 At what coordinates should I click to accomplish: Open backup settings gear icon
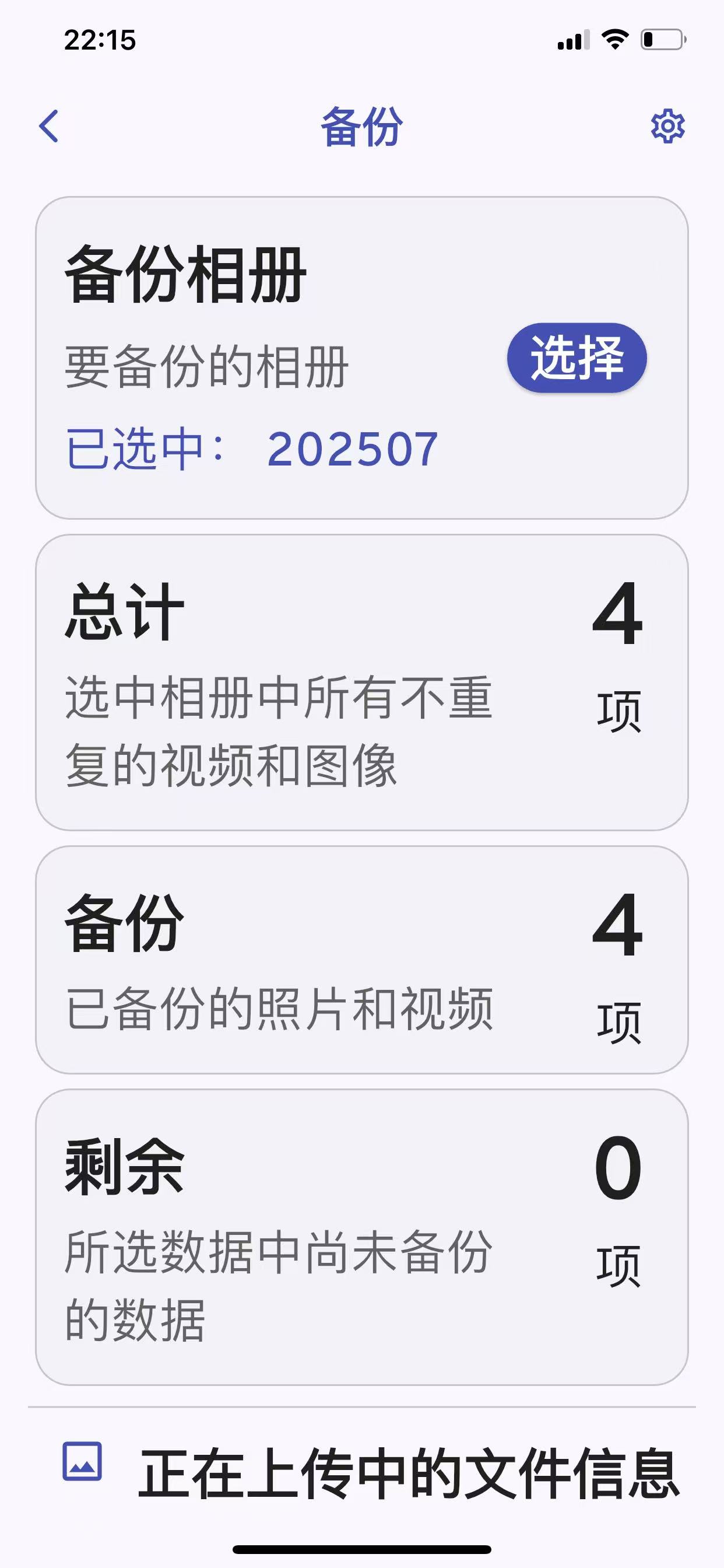click(x=667, y=126)
